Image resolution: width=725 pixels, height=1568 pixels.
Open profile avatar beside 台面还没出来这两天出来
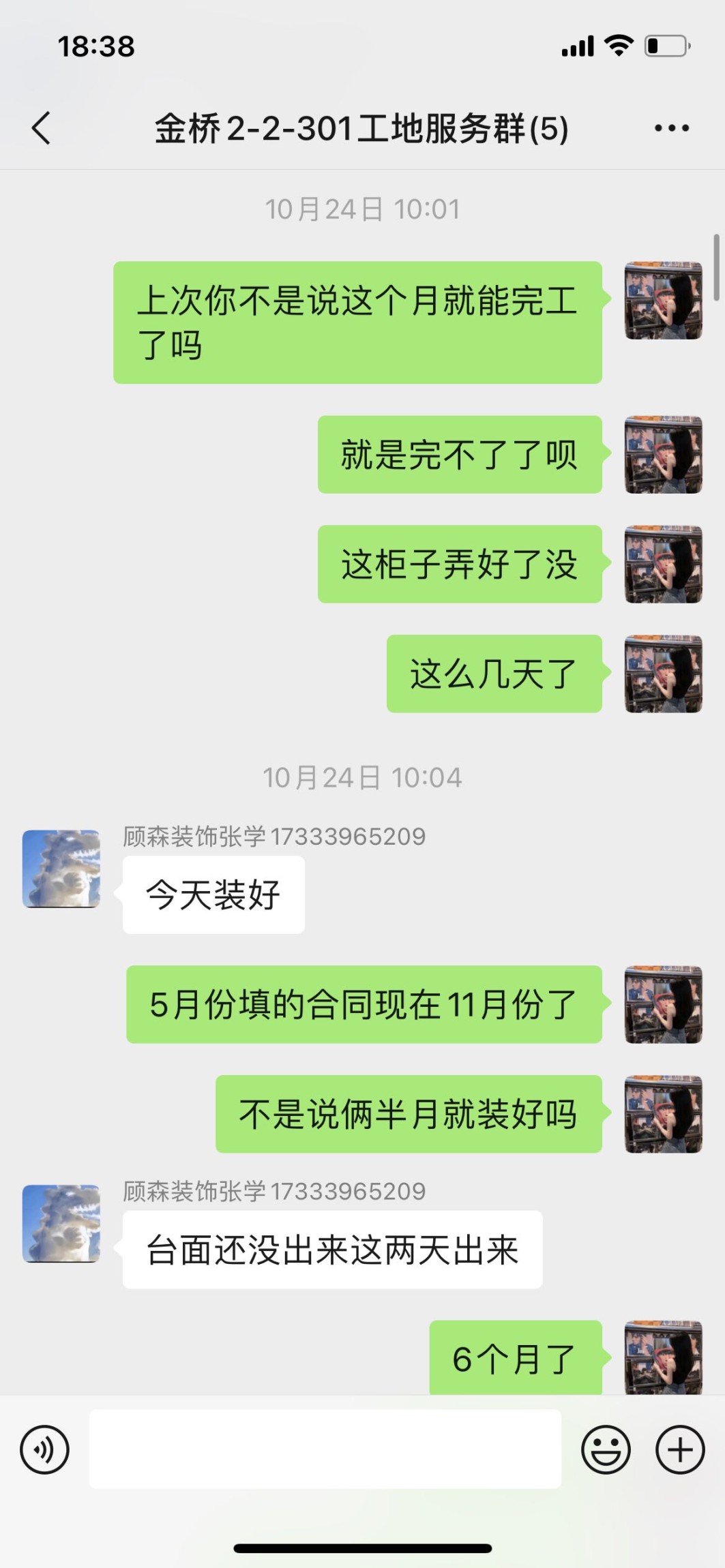pos(61,1224)
